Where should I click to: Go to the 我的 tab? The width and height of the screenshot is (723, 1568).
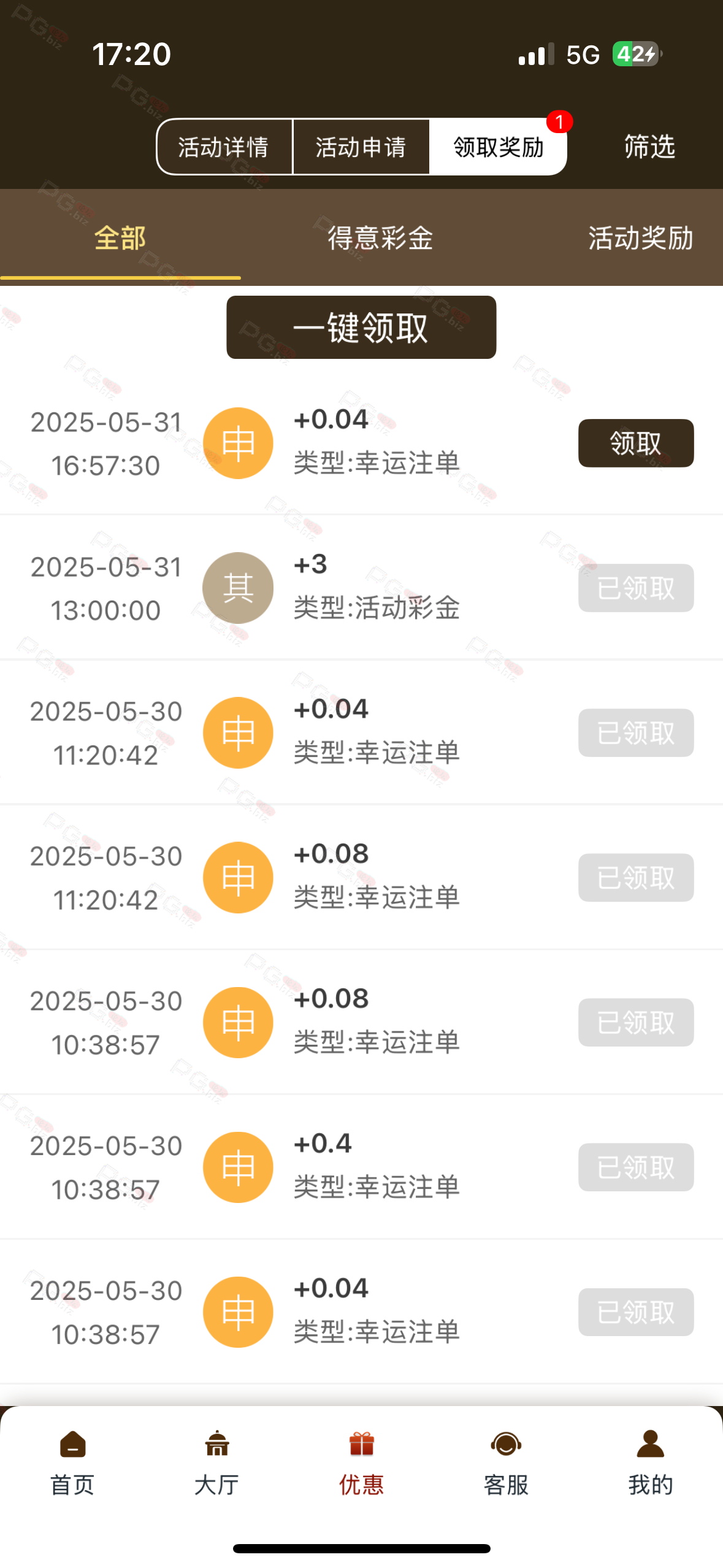tap(651, 1462)
